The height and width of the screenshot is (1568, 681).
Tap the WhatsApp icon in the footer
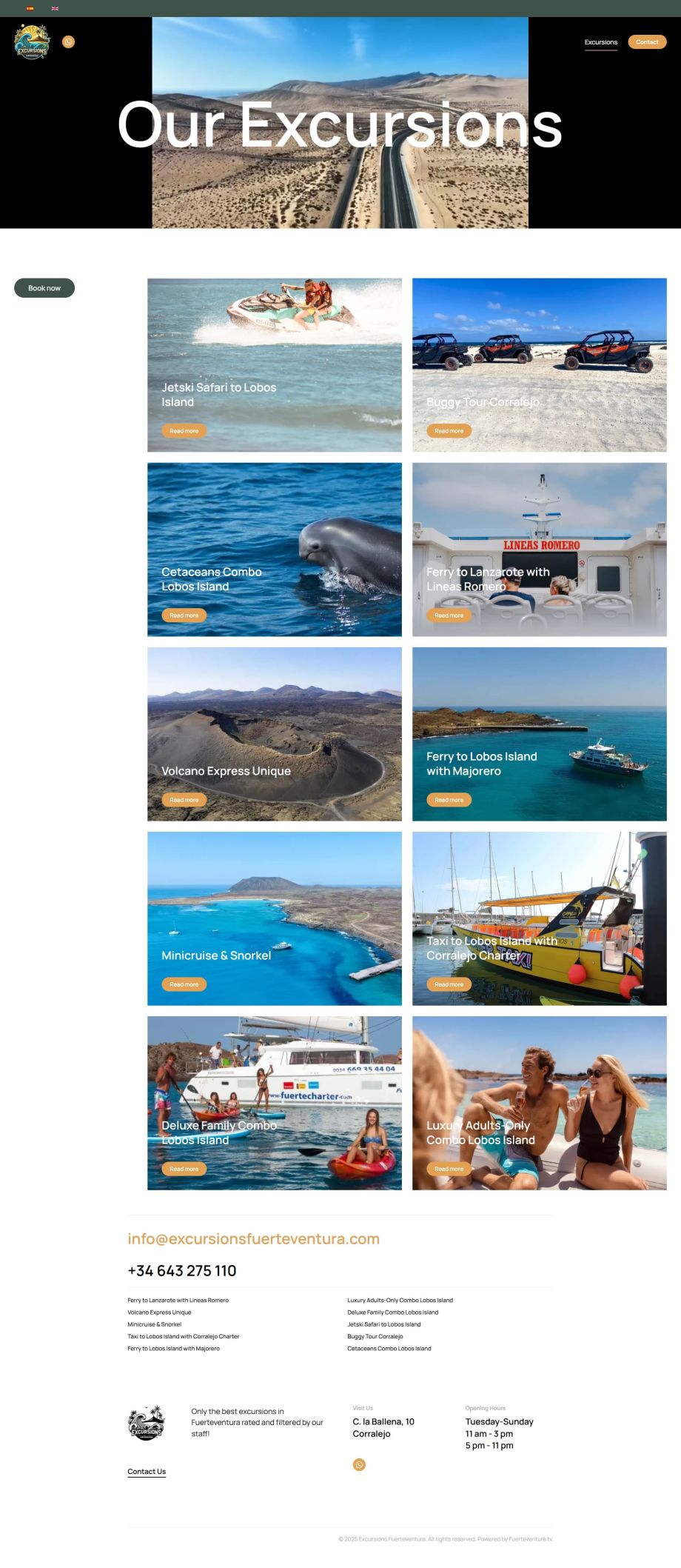[x=359, y=1464]
